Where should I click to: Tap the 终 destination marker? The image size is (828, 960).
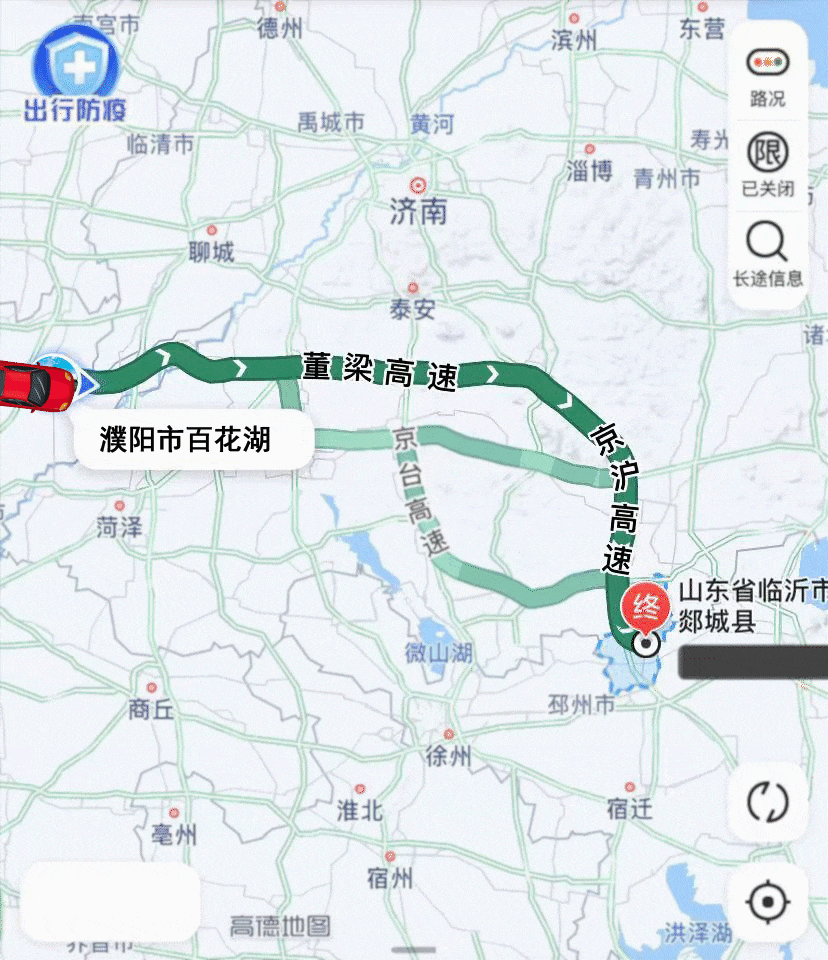point(639,606)
